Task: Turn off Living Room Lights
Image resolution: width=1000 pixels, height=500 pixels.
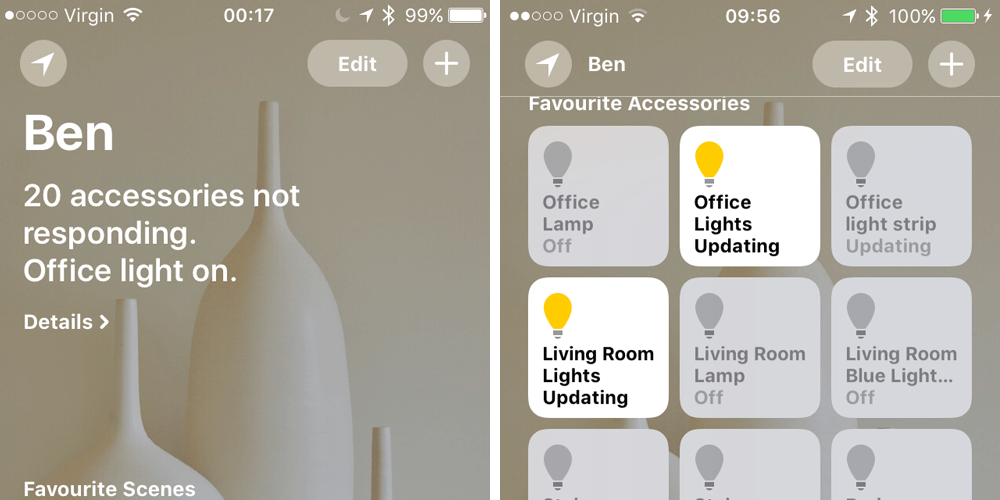Action: [598, 347]
